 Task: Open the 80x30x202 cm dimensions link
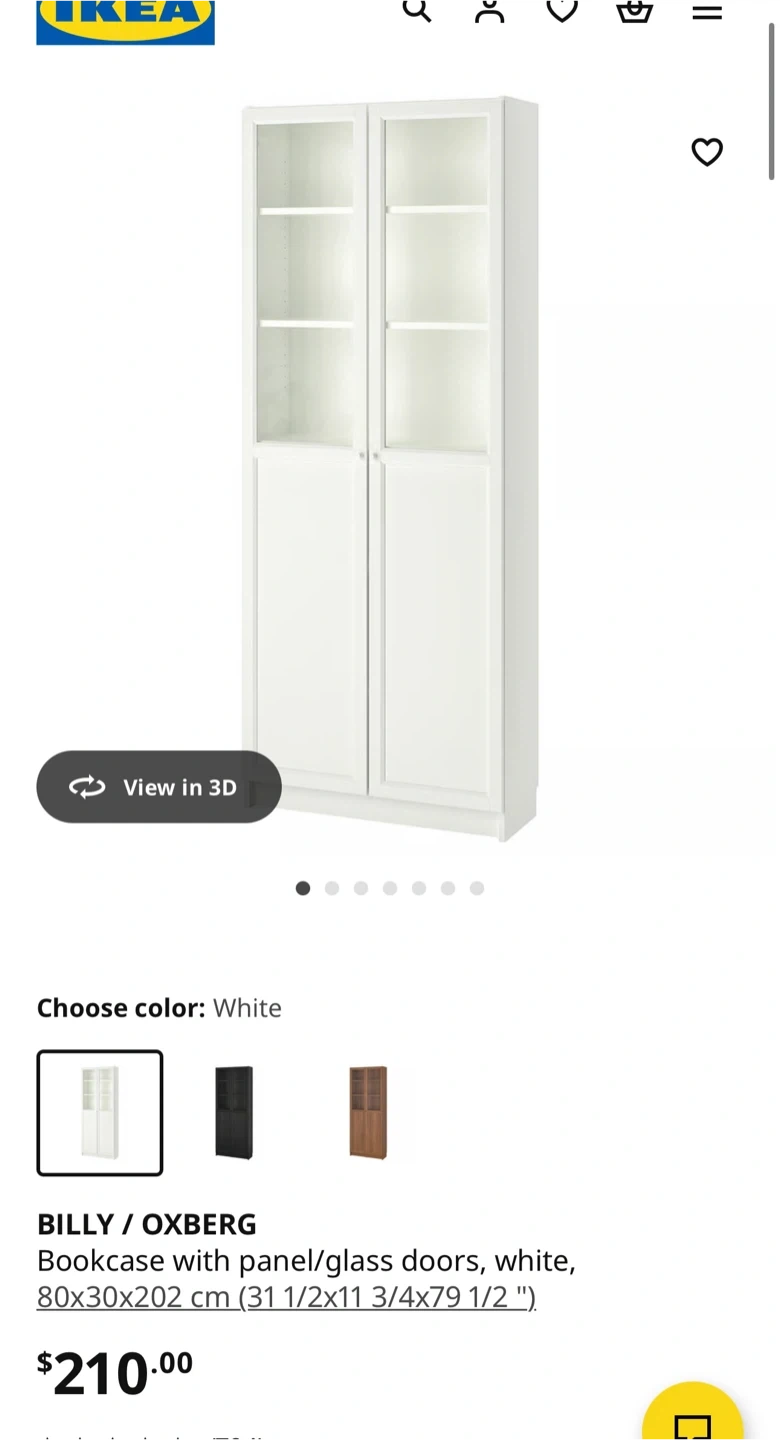click(286, 1297)
